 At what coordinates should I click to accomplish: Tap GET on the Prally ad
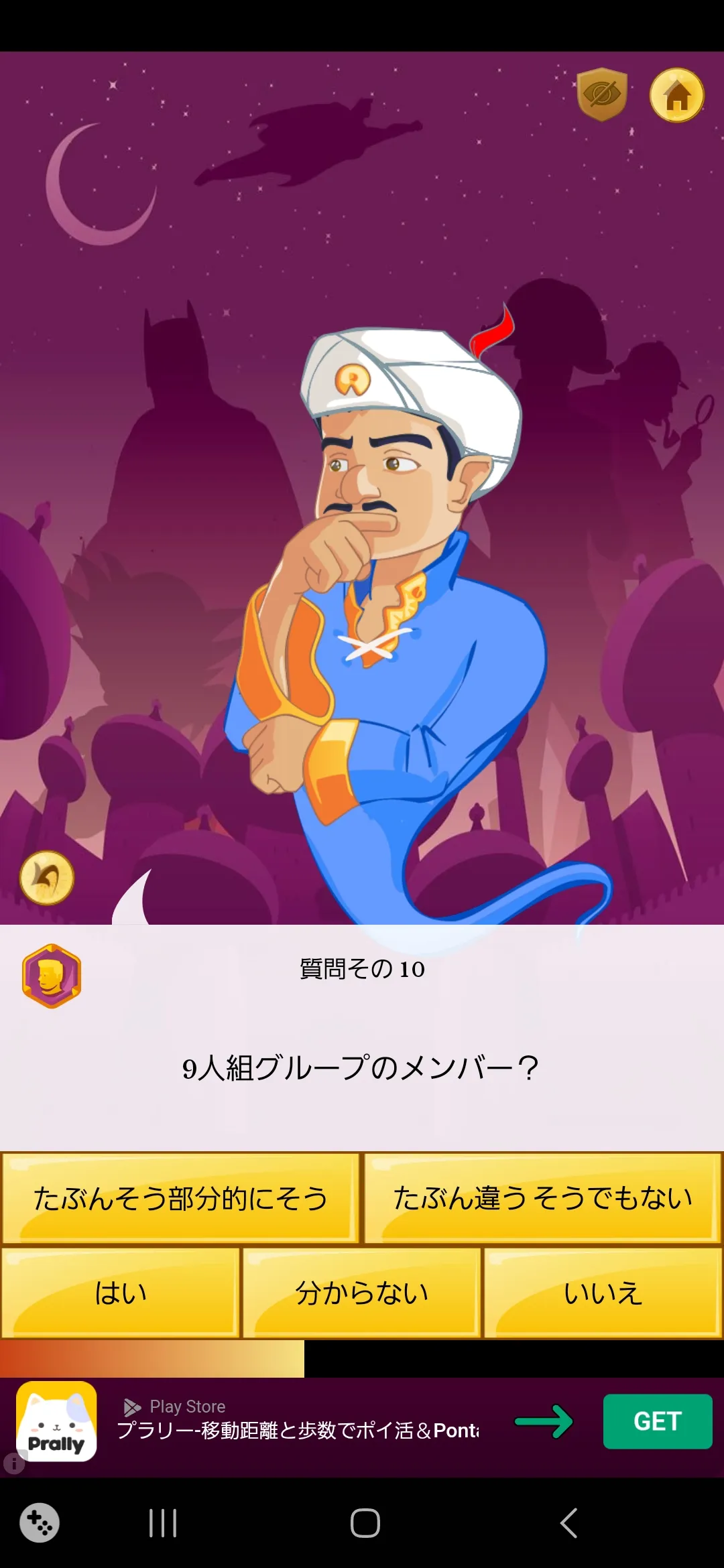tap(658, 1421)
